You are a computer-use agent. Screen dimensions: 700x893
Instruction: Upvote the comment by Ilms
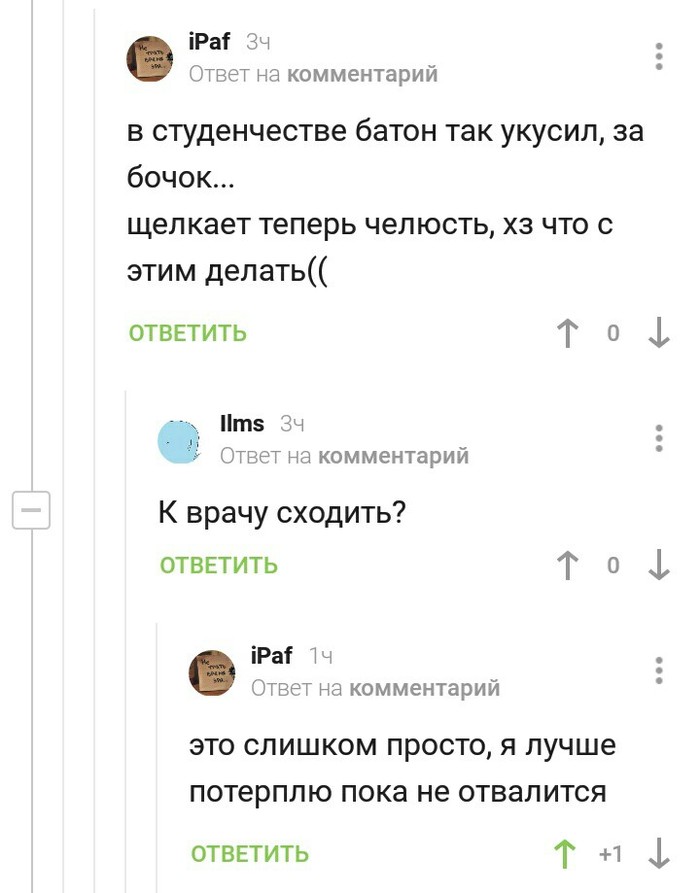(x=568, y=565)
